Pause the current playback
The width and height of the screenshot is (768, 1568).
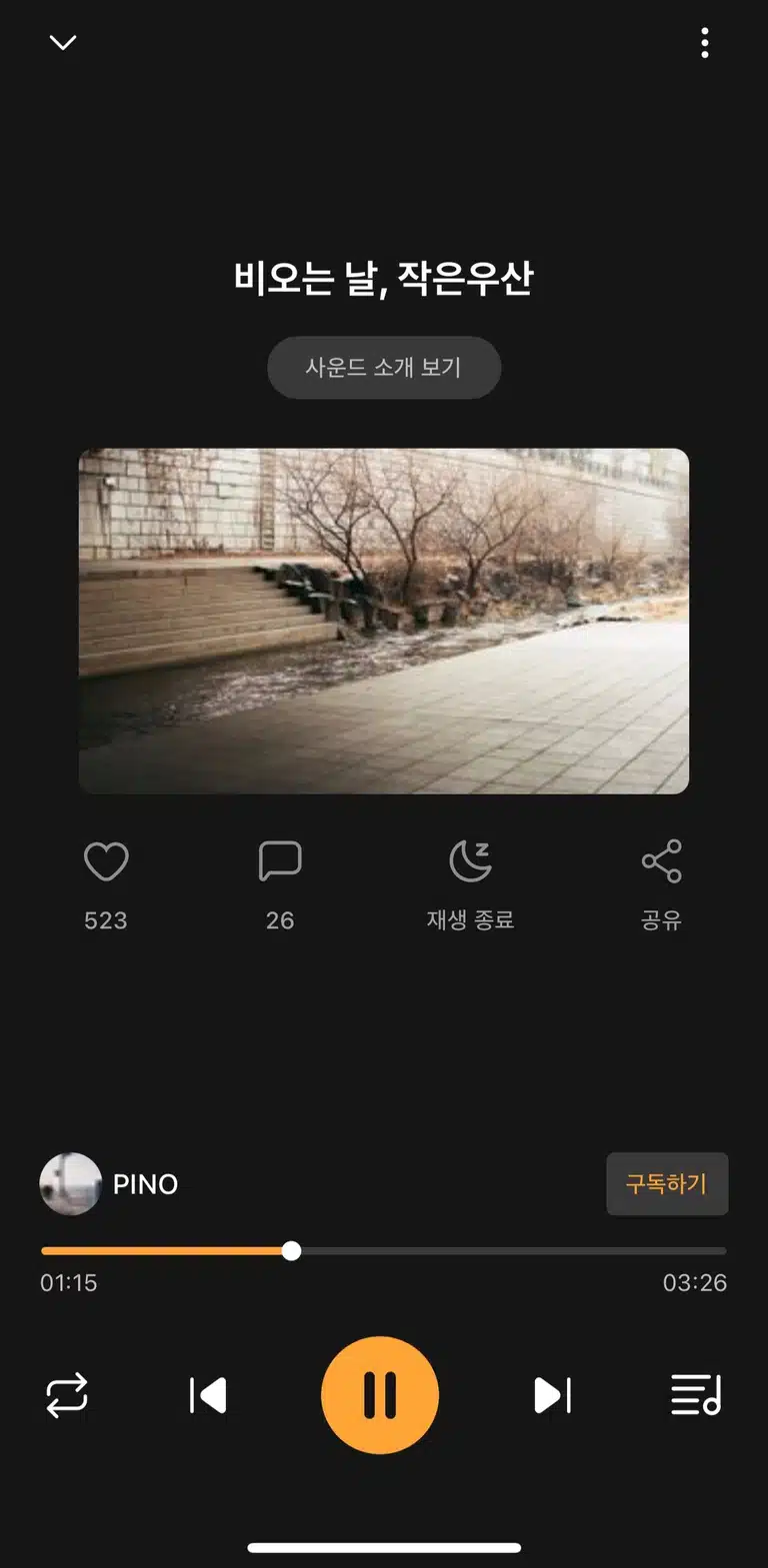tap(380, 1395)
